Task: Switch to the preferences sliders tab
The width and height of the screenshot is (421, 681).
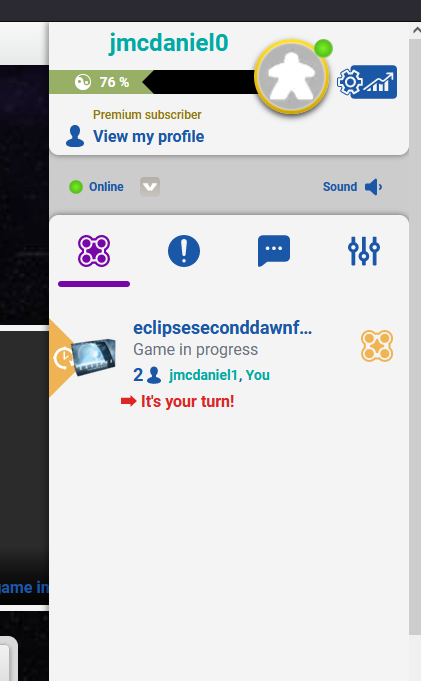Action: click(364, 251)
